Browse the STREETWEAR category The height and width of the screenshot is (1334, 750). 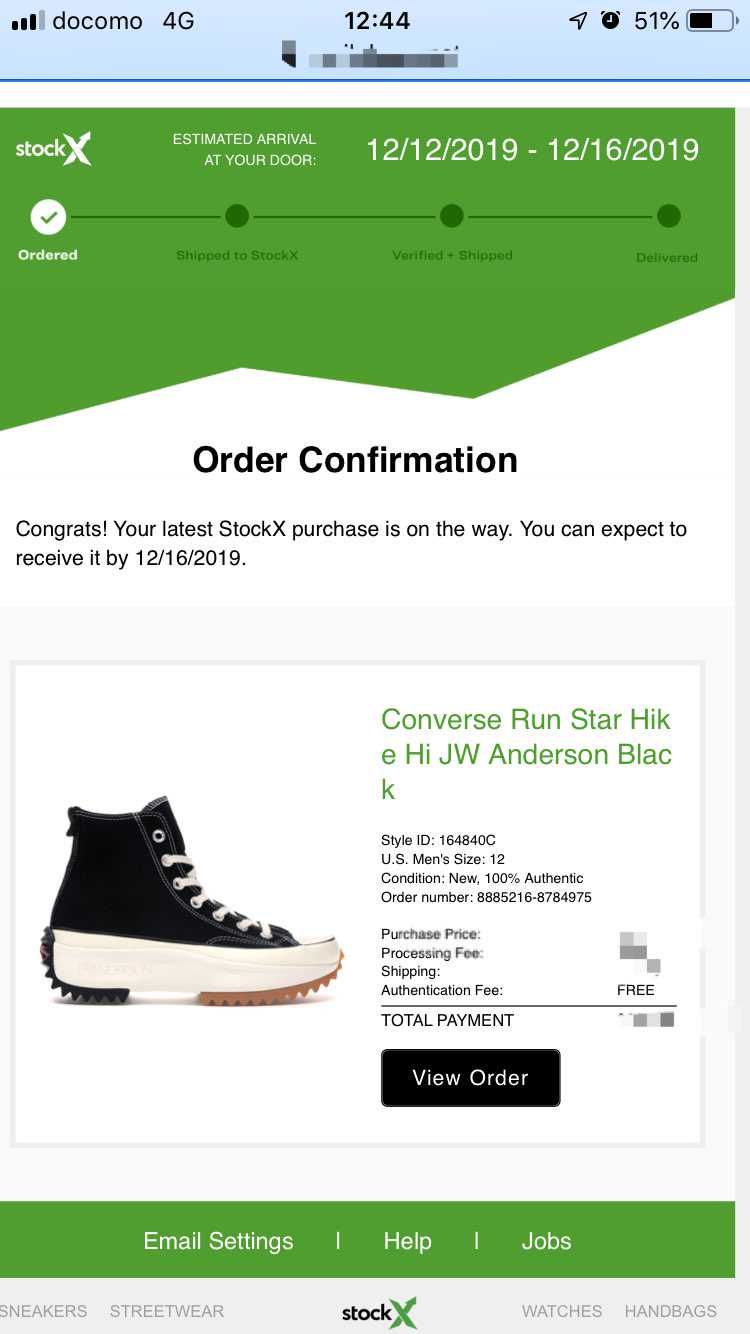[x=167, y=1311]
